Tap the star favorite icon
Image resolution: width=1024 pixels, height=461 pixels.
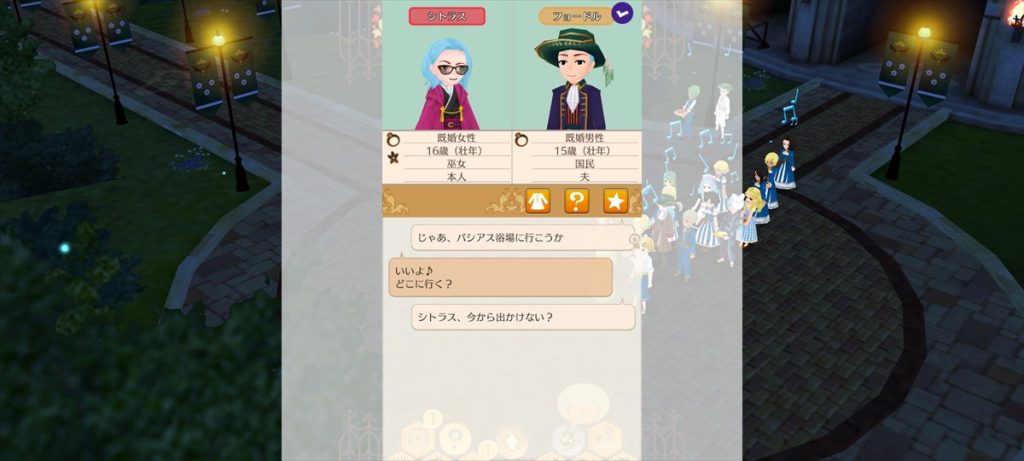point(615,201)
